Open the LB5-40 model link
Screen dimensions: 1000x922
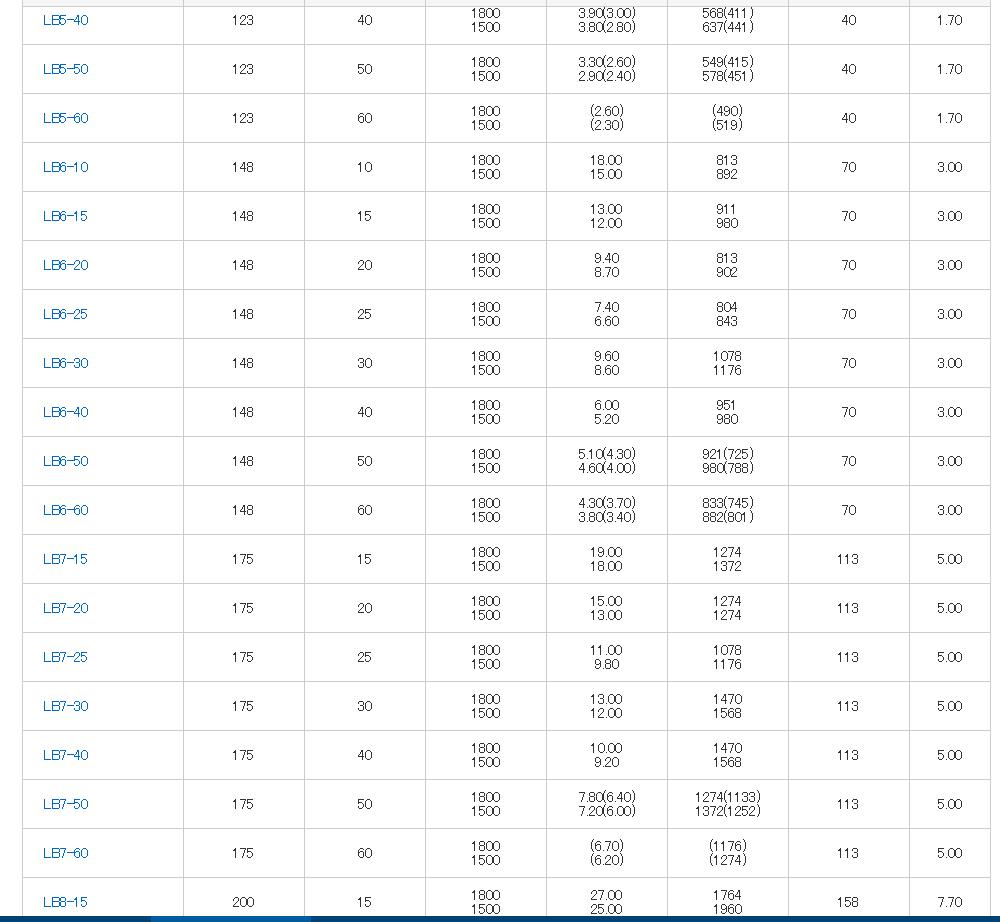[x=65, y=20]
